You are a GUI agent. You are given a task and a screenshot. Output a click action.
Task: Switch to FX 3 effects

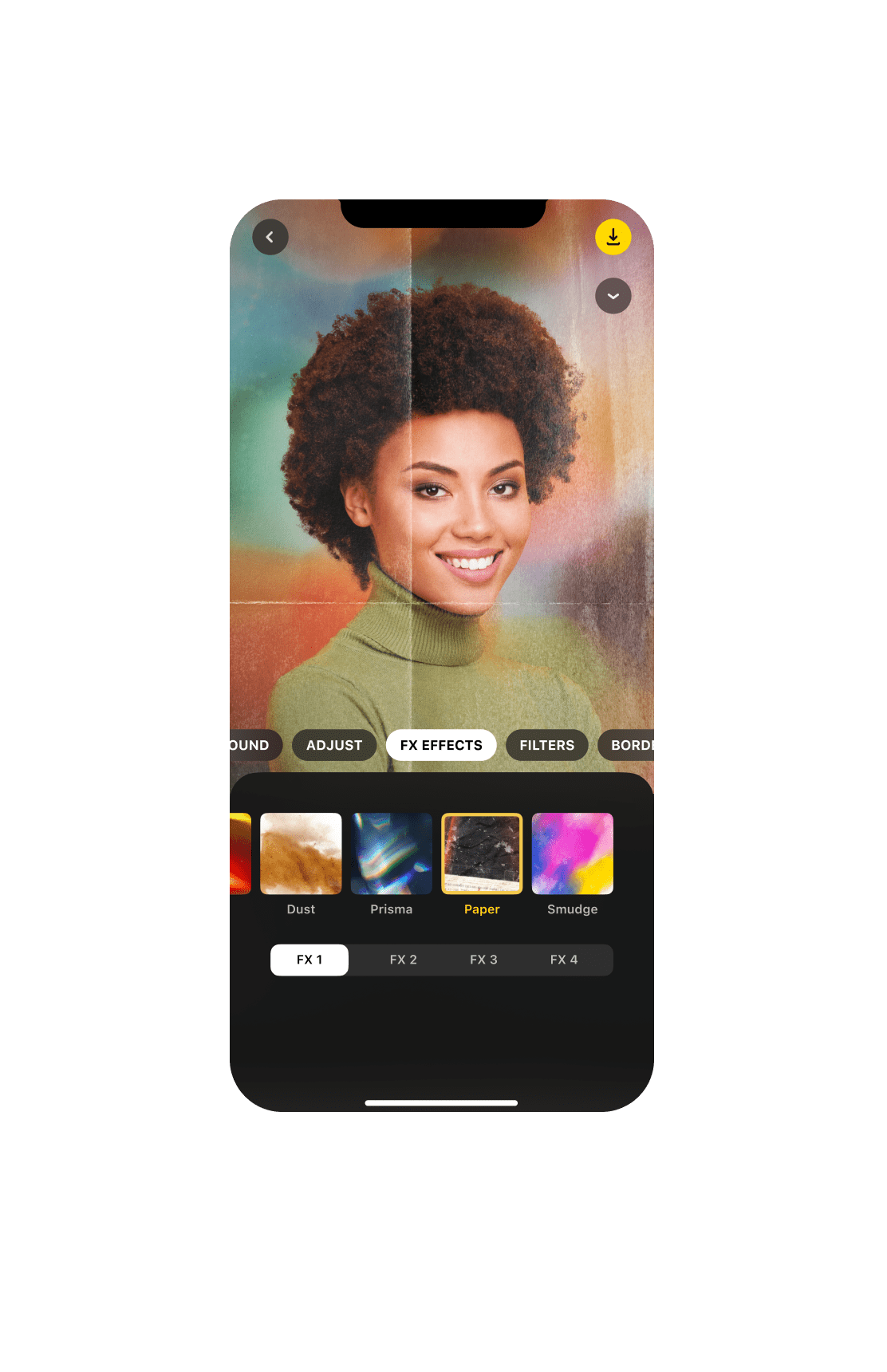[483, 960]
